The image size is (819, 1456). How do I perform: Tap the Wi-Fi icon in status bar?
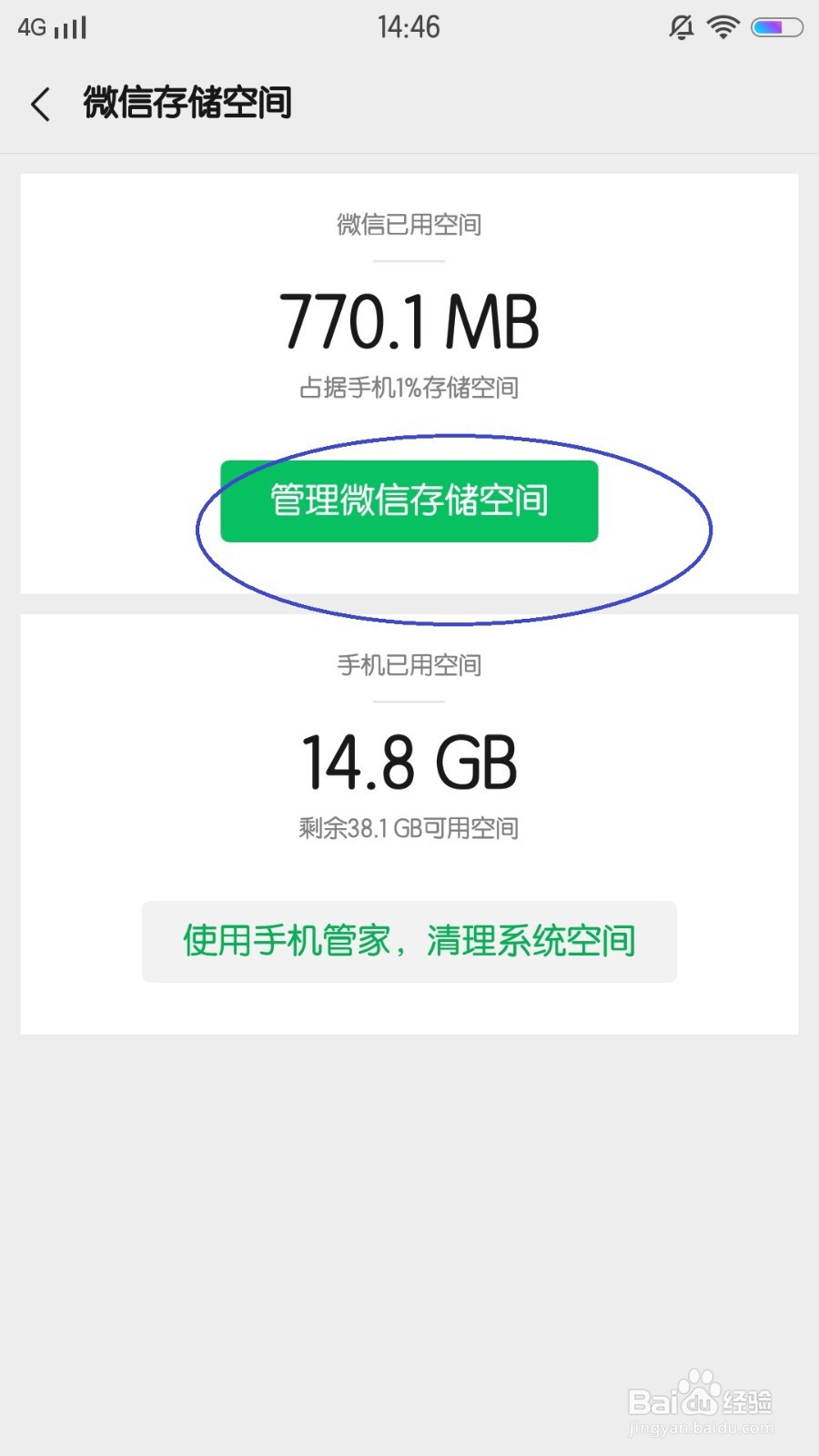pos(722,27)
